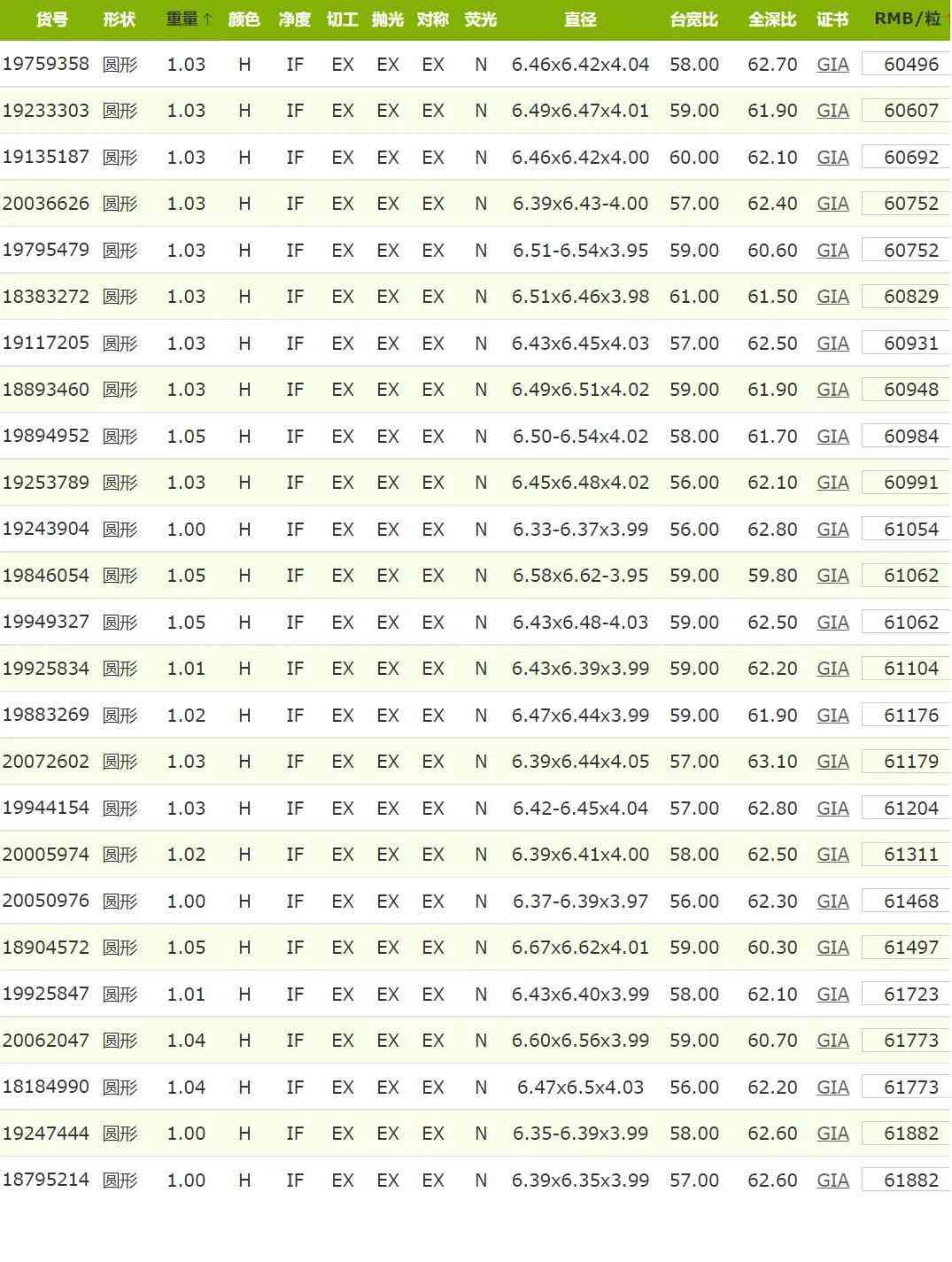
Task: Sort the list by RMB/粒 price
Action: point(907,19)
